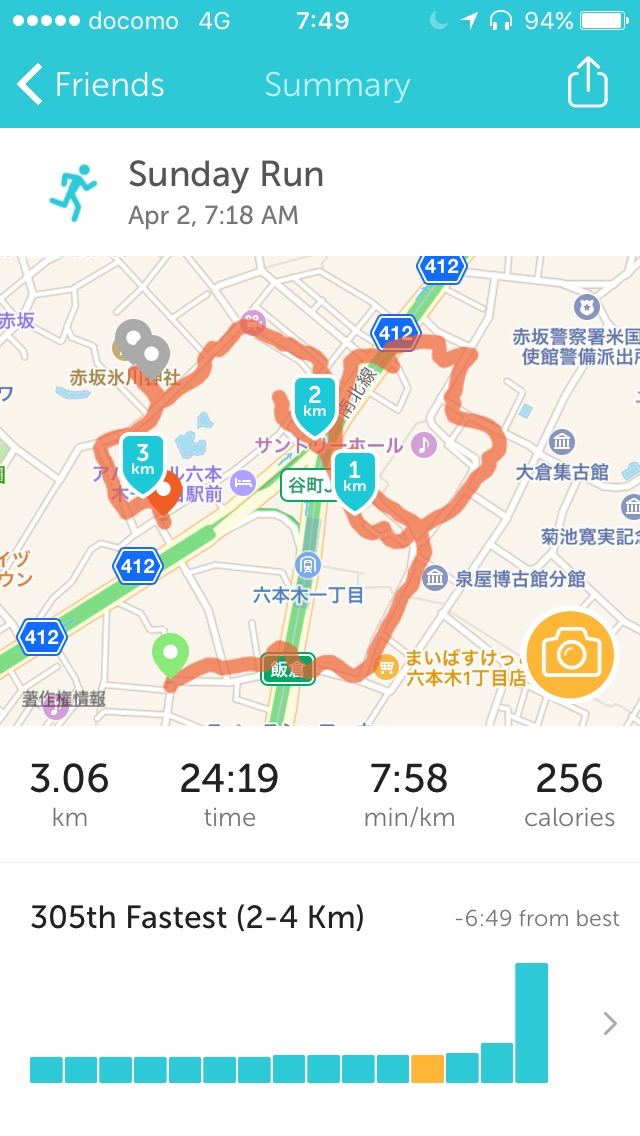
Task: Add a photo with the camera button
Action: [570, 657]
